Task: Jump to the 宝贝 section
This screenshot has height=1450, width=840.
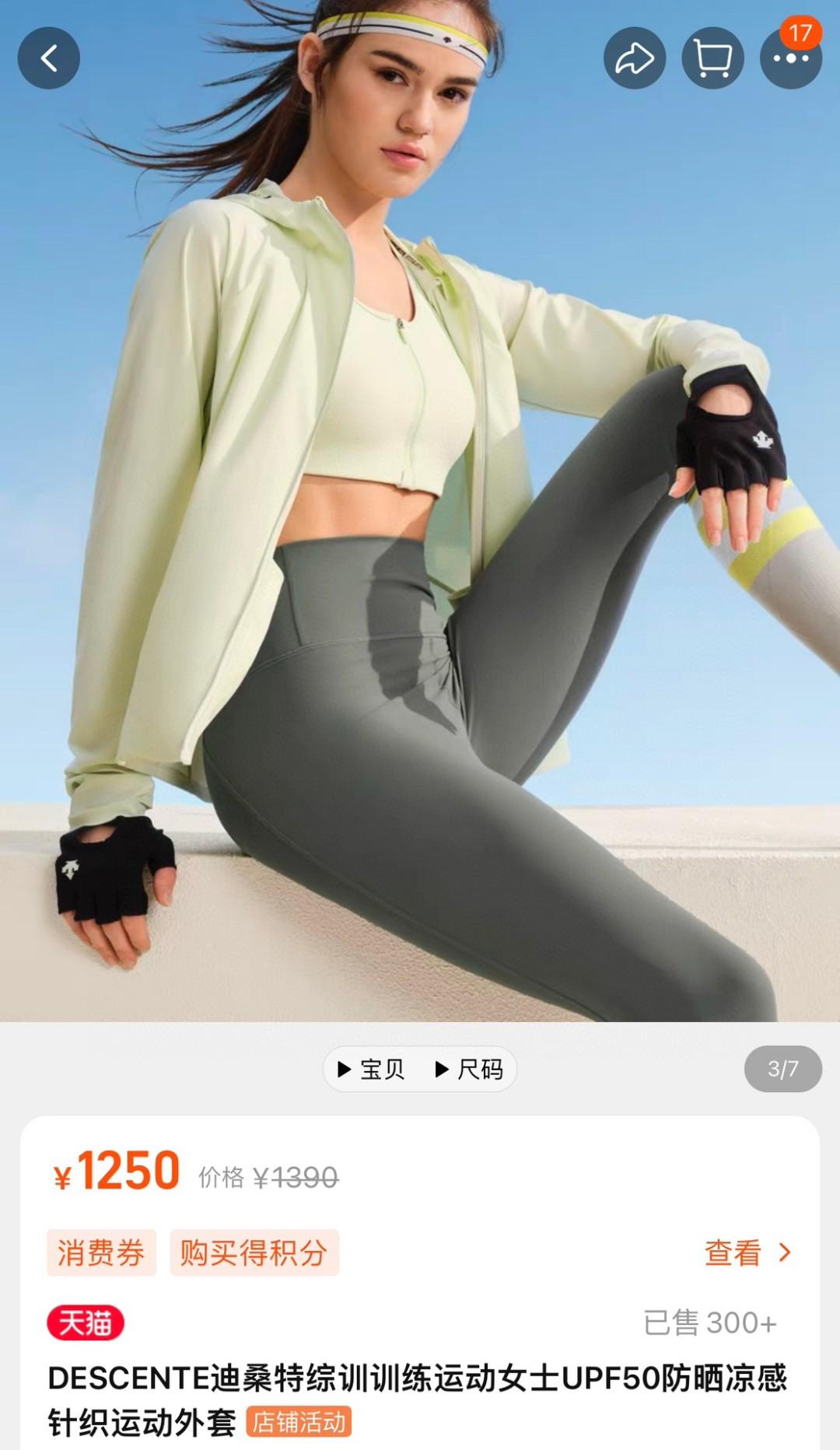Action: [x=372, y=1069]
